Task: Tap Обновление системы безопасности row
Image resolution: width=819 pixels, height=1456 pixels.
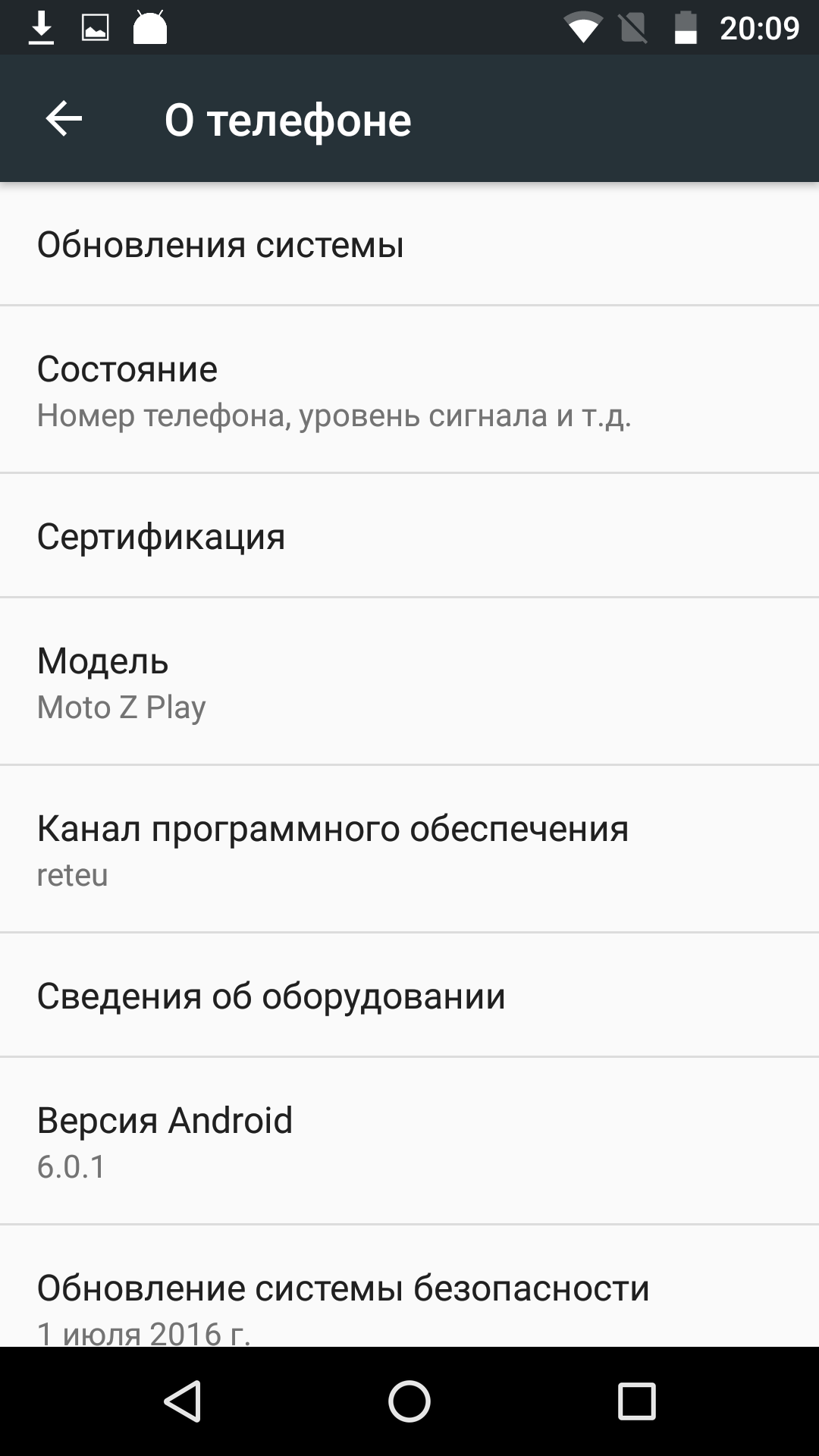Action: [409, 1286]
